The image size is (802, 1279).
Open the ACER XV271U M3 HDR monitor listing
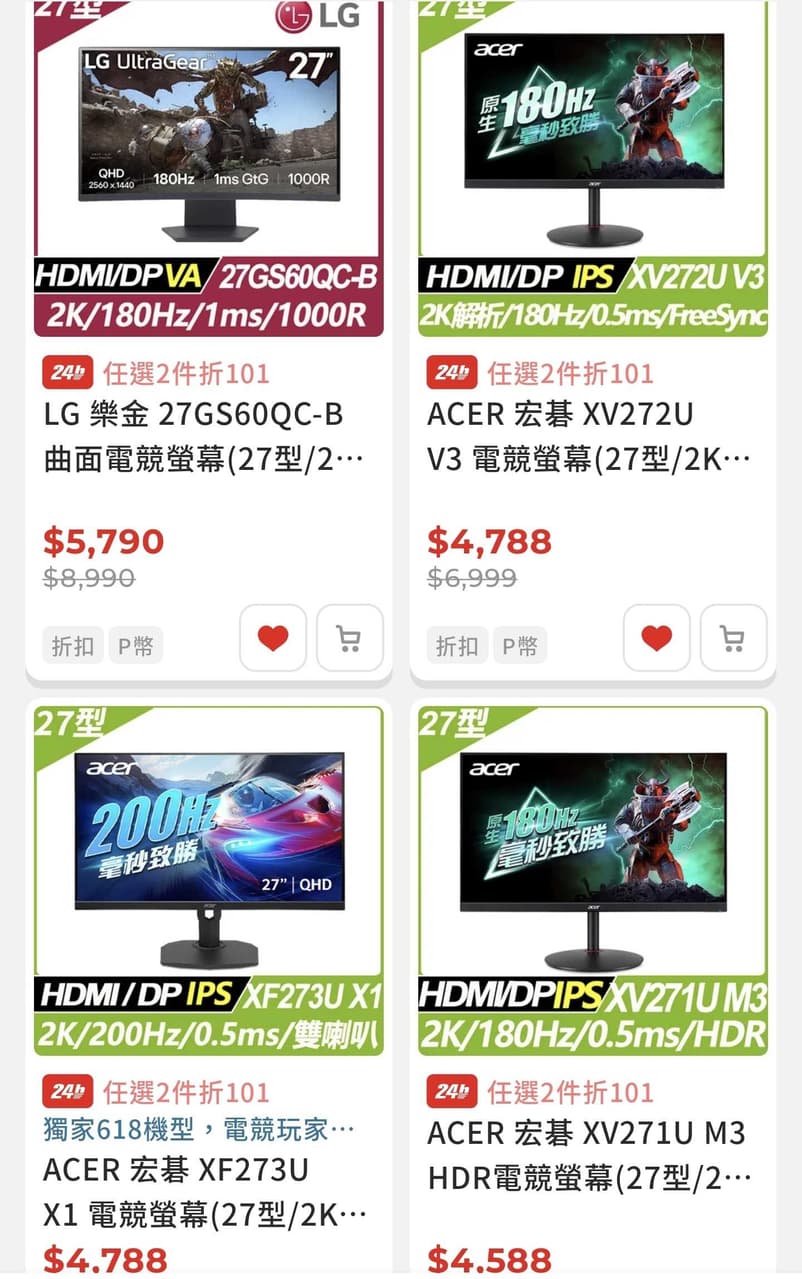tap(586, 1155)
